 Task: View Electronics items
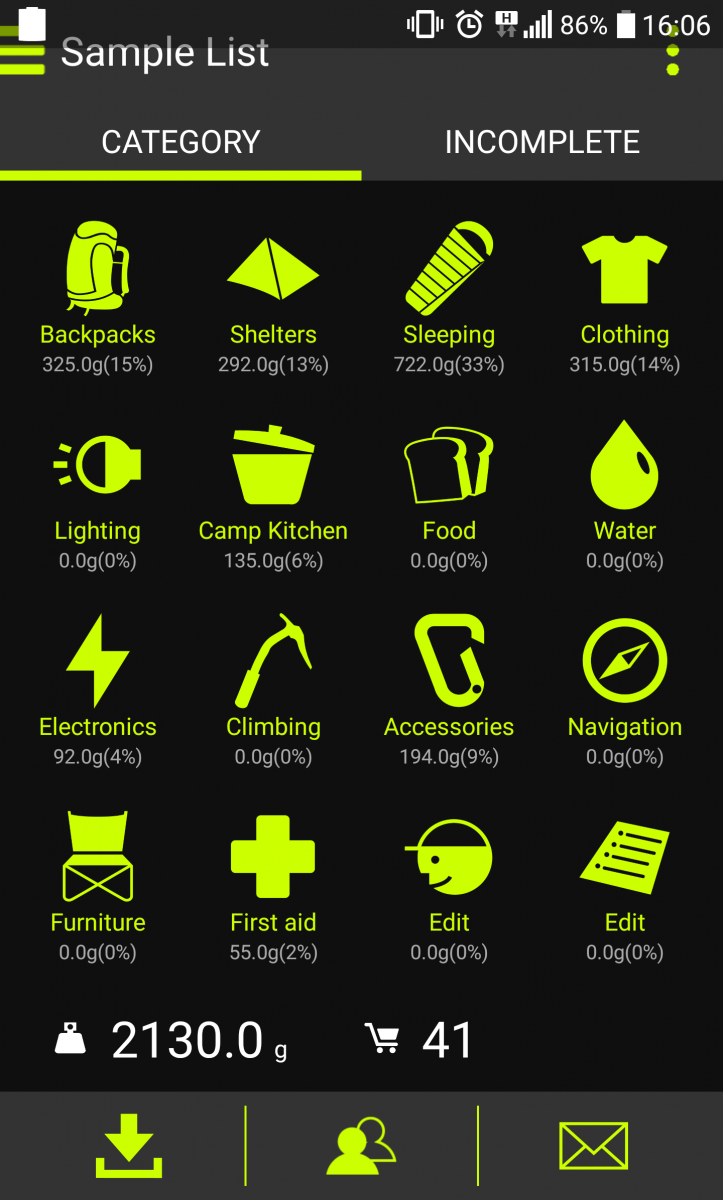point(97,690)
